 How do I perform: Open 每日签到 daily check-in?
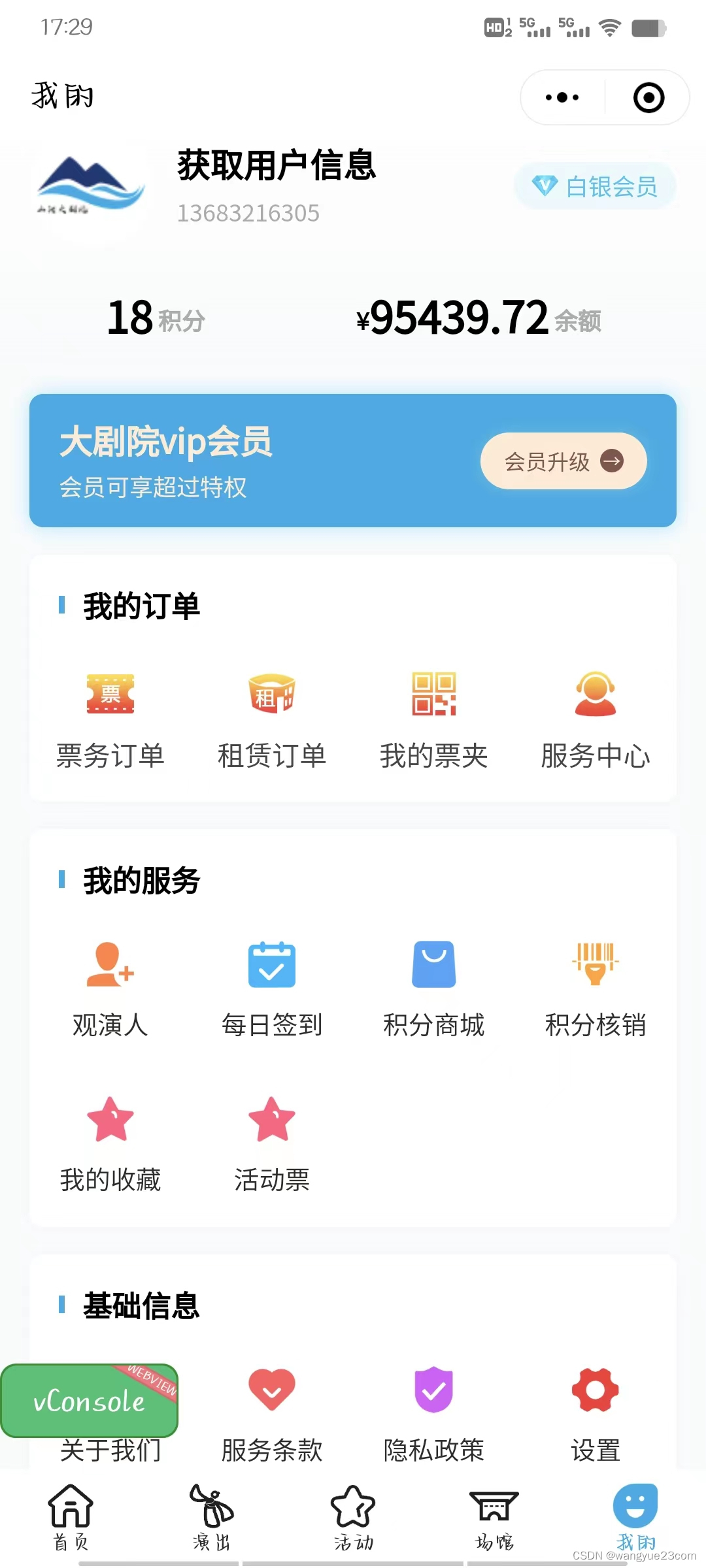click(272, 990)
